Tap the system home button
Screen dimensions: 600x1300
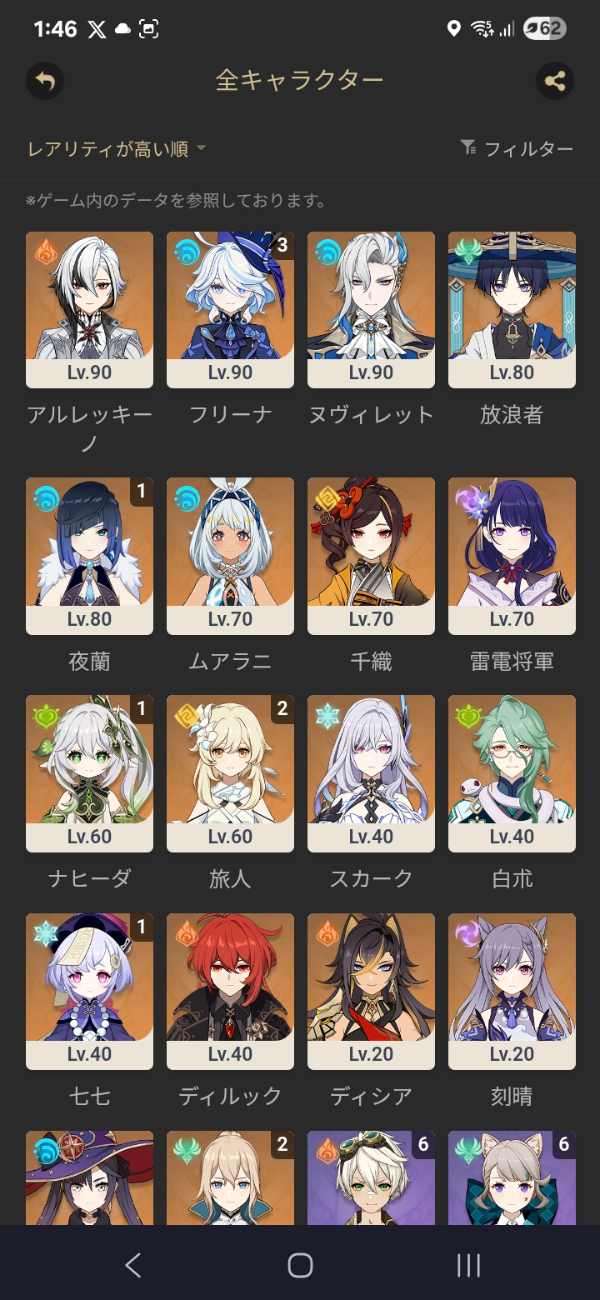coord(300,1265)
